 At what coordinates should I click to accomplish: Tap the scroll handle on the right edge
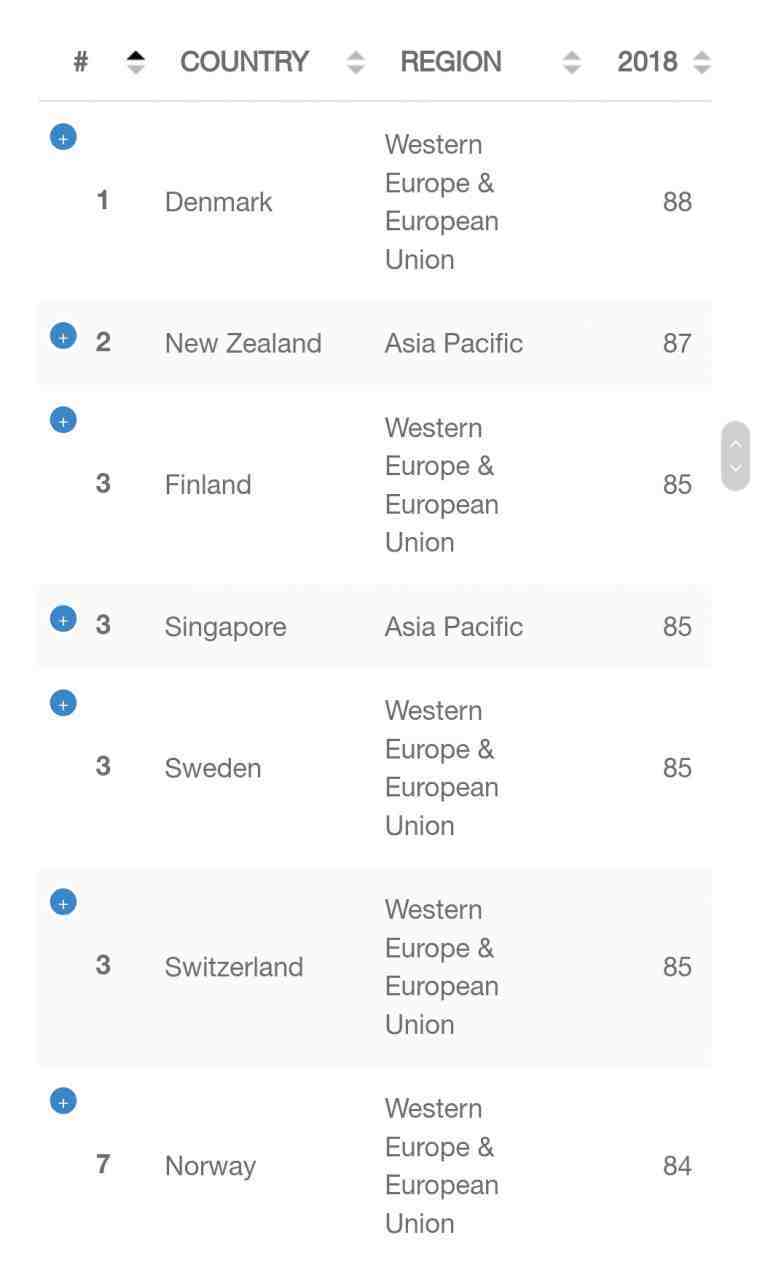735,456
